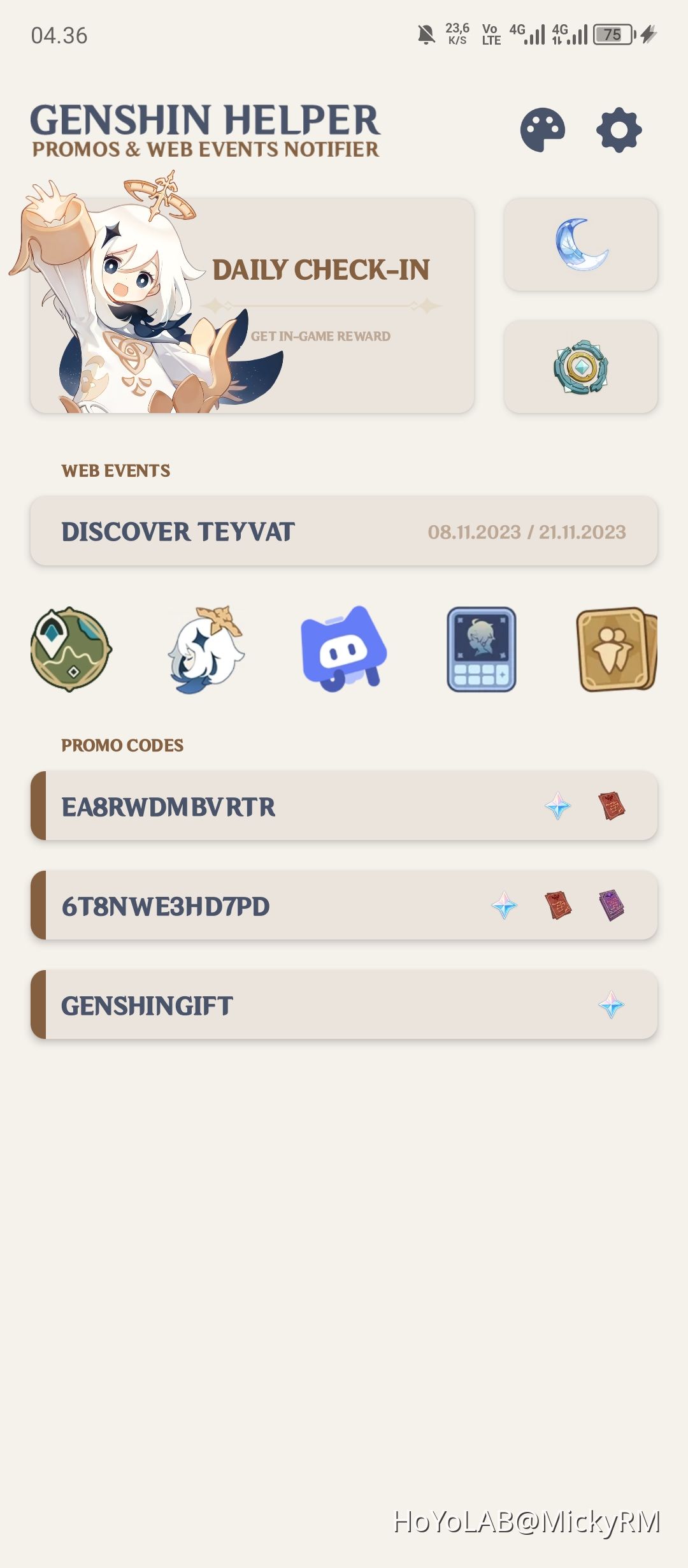Tap the teal compass gadget tile
Image resolution: width=688 pixels, height=1568 pixels.
pos(580,367)
